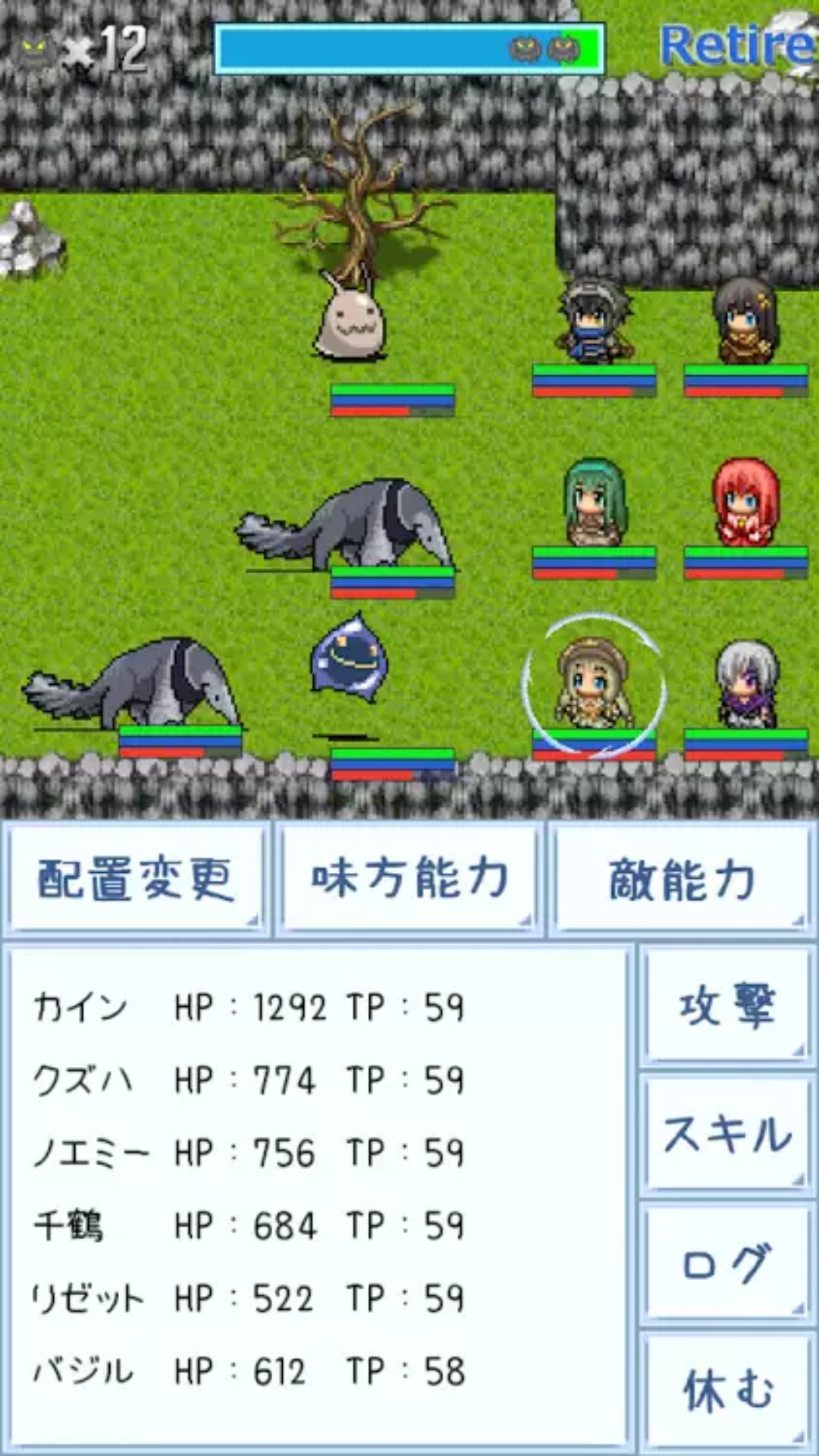Viewport: 819px width, 1456px height.
Task: Select the 攻撃 attack command
Action: [726, 1007]
